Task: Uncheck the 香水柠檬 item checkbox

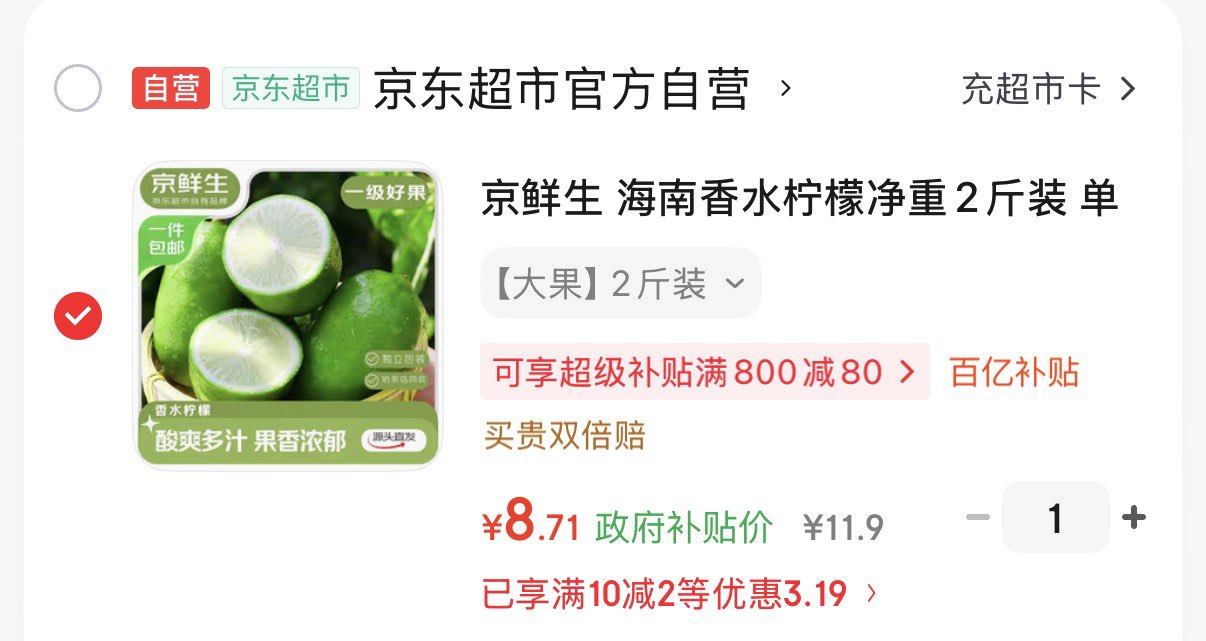Action: click(x=77, y=316)
